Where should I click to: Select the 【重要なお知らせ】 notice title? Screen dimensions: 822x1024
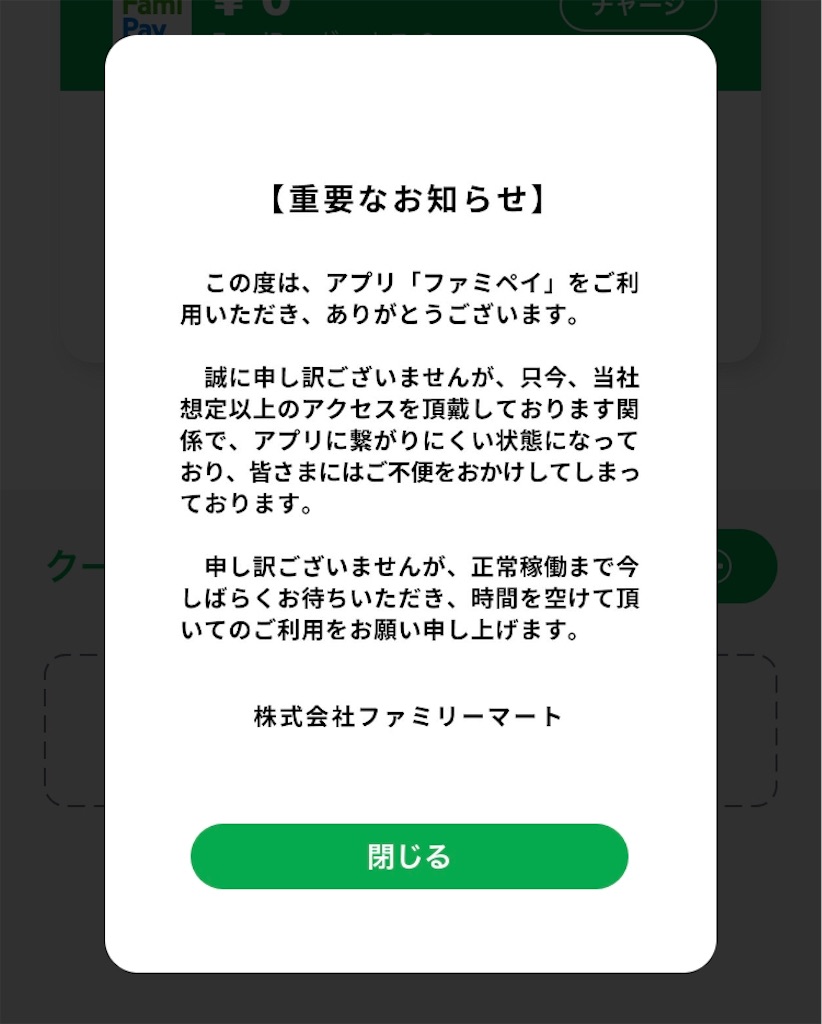[x=410, y=197]
